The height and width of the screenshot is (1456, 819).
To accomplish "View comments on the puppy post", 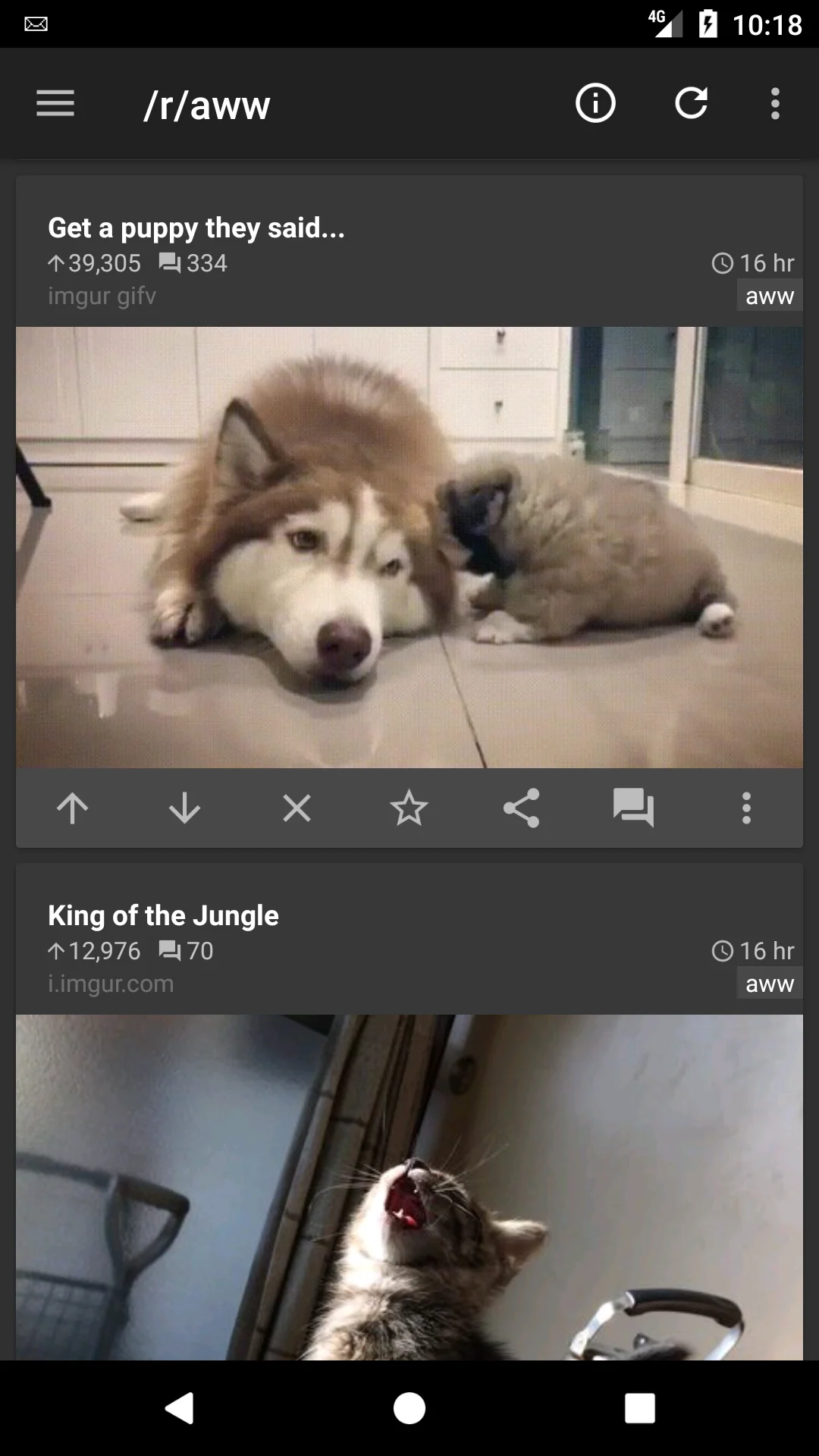I will point(633,808).
